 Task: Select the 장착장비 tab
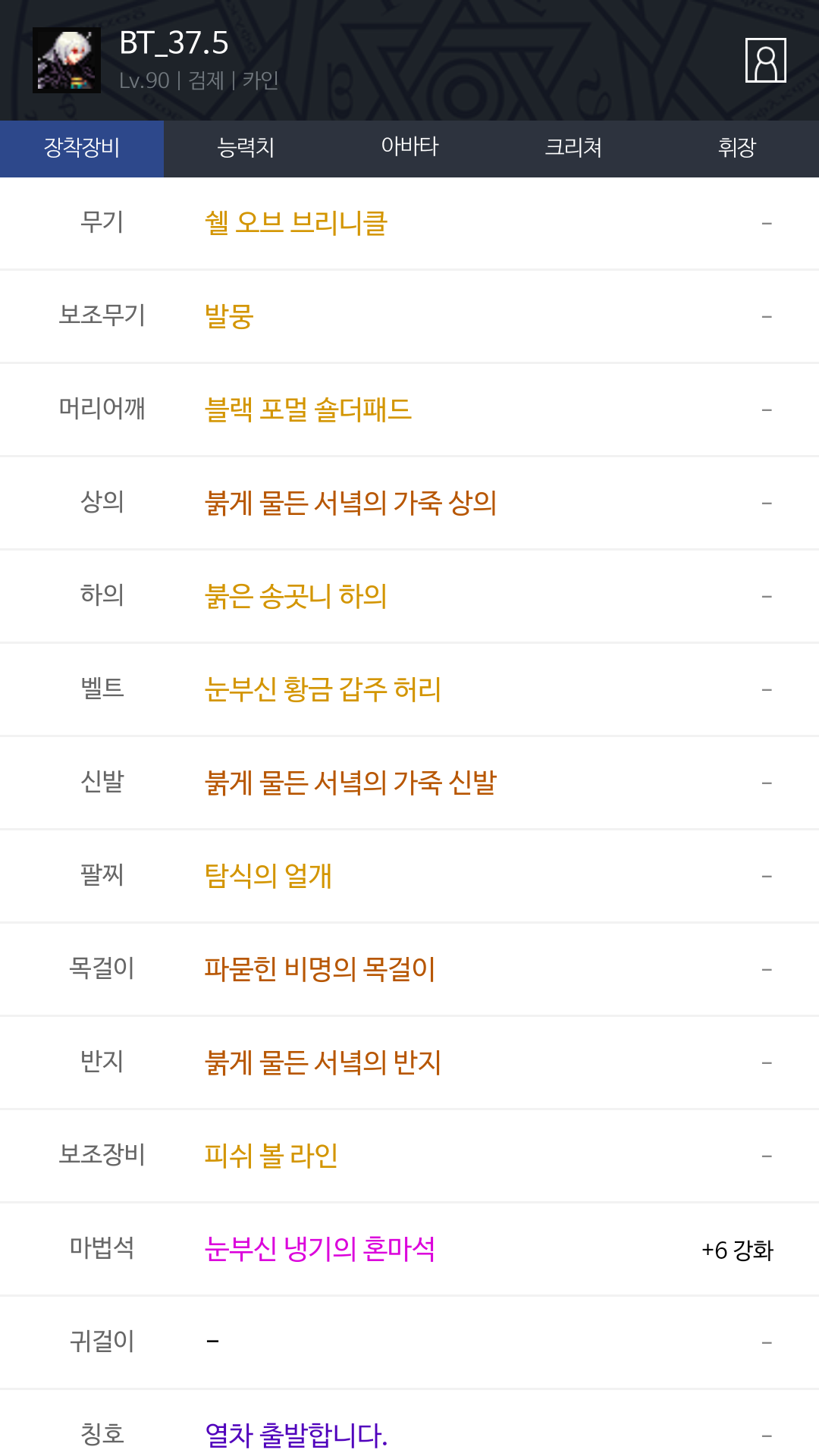[82, 148]
